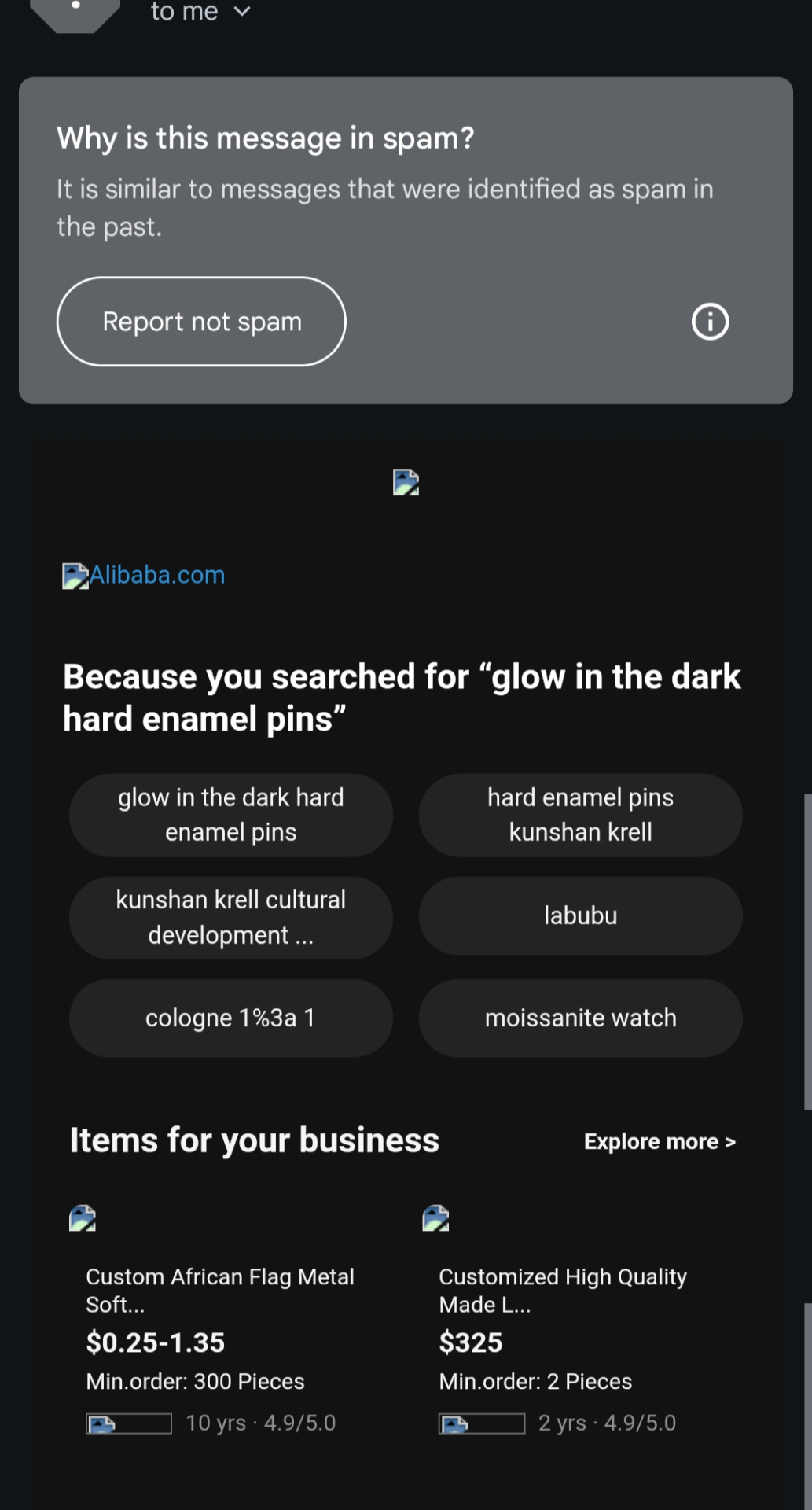Image resolution: width=812 pixels, height=1510 pixels.
Task: Tap the 'cologne 1%3a 1' chip
Action: 231,1018
